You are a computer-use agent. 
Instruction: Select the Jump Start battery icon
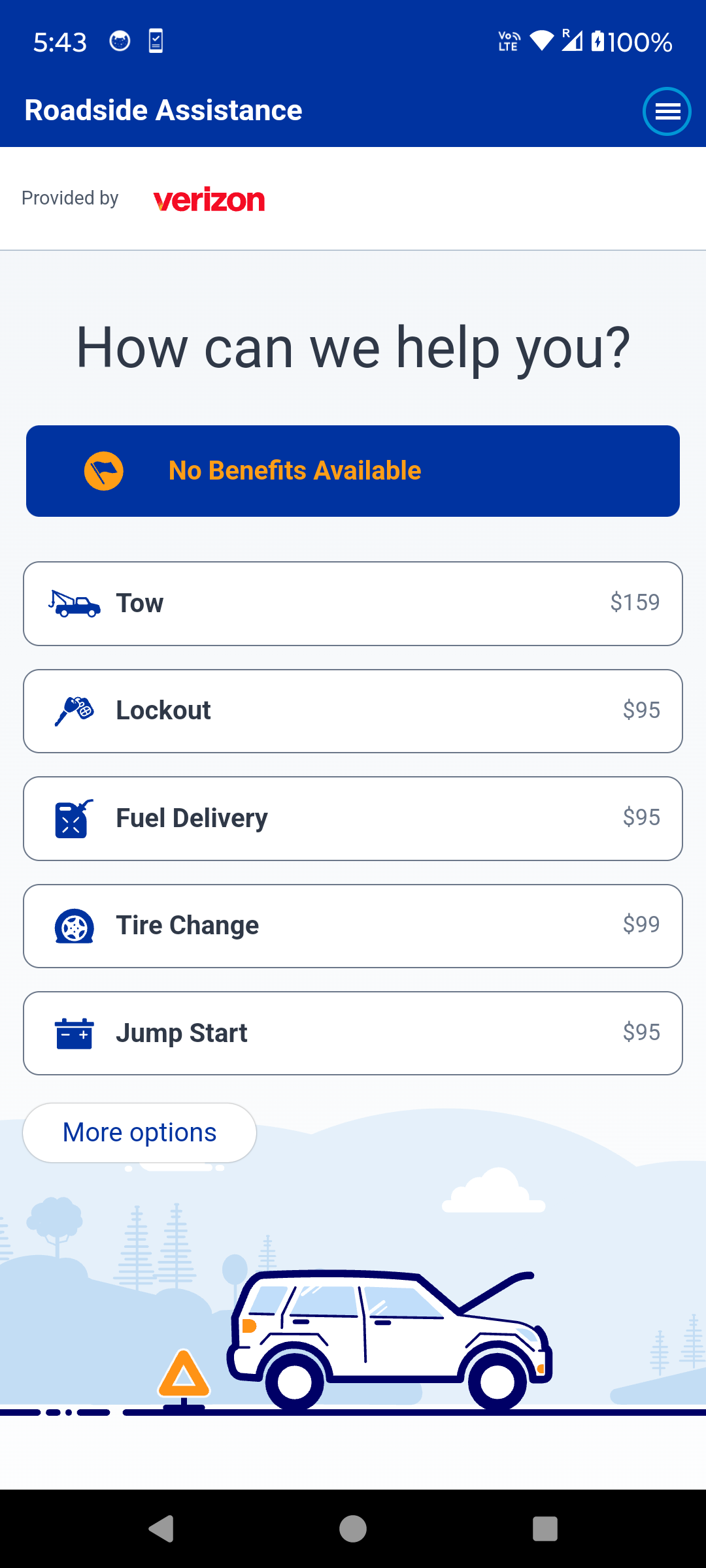click(x=74, y=1032)
